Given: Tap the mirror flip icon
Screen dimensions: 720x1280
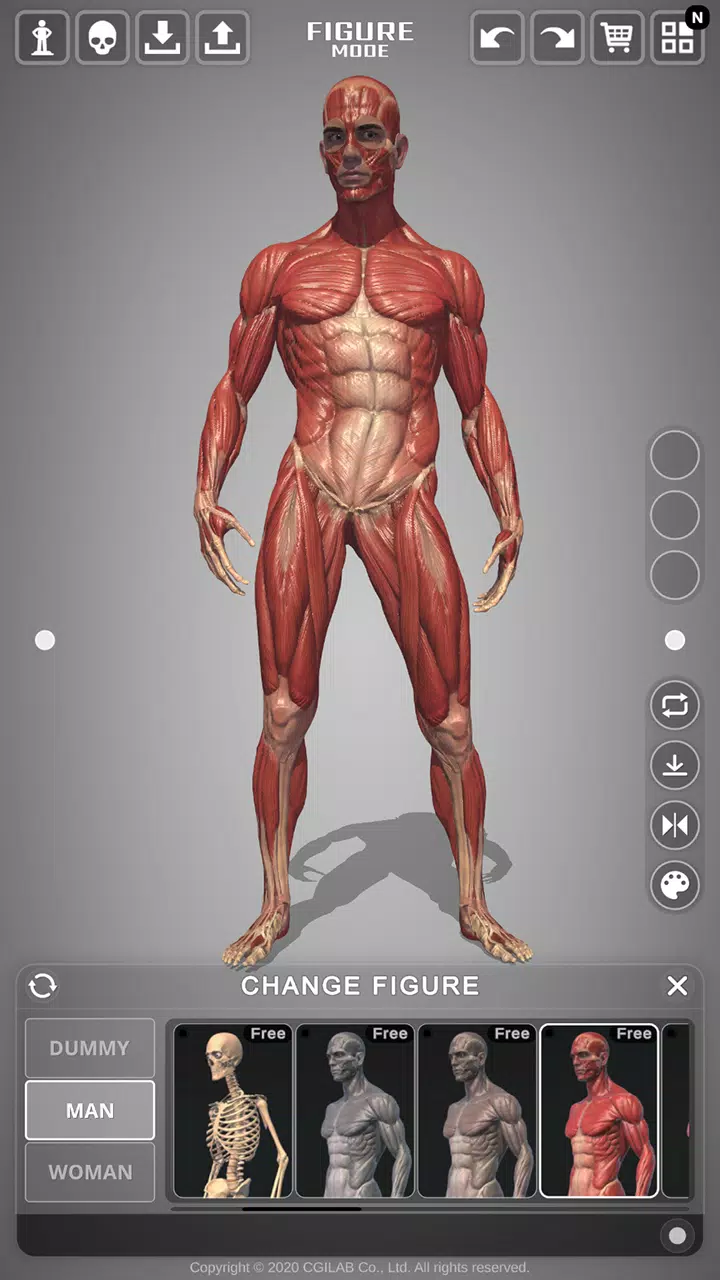Looking at the screenshot, I should pos(675,825).
